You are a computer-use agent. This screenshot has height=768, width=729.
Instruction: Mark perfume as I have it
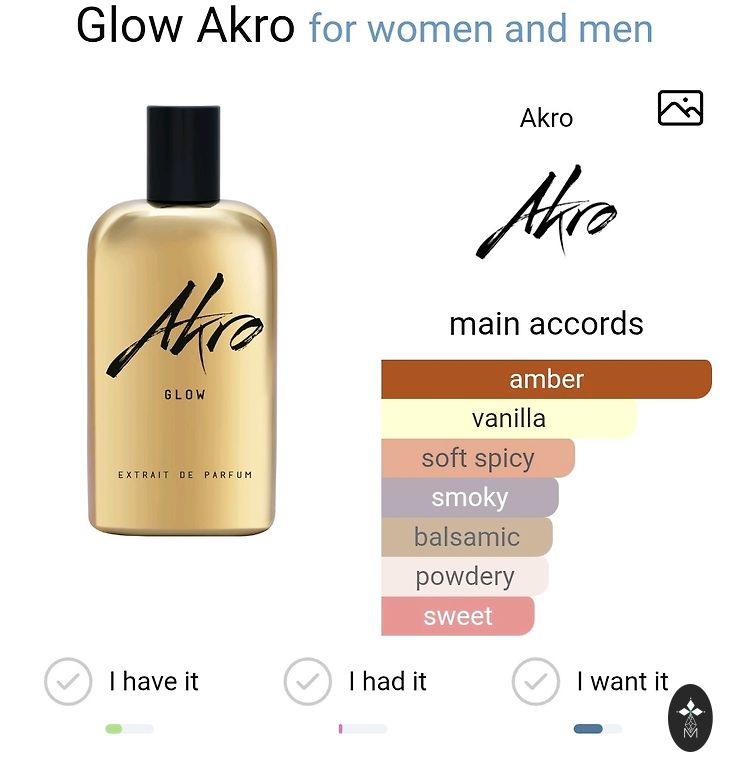pyautogui.click(x=69, y=682)
